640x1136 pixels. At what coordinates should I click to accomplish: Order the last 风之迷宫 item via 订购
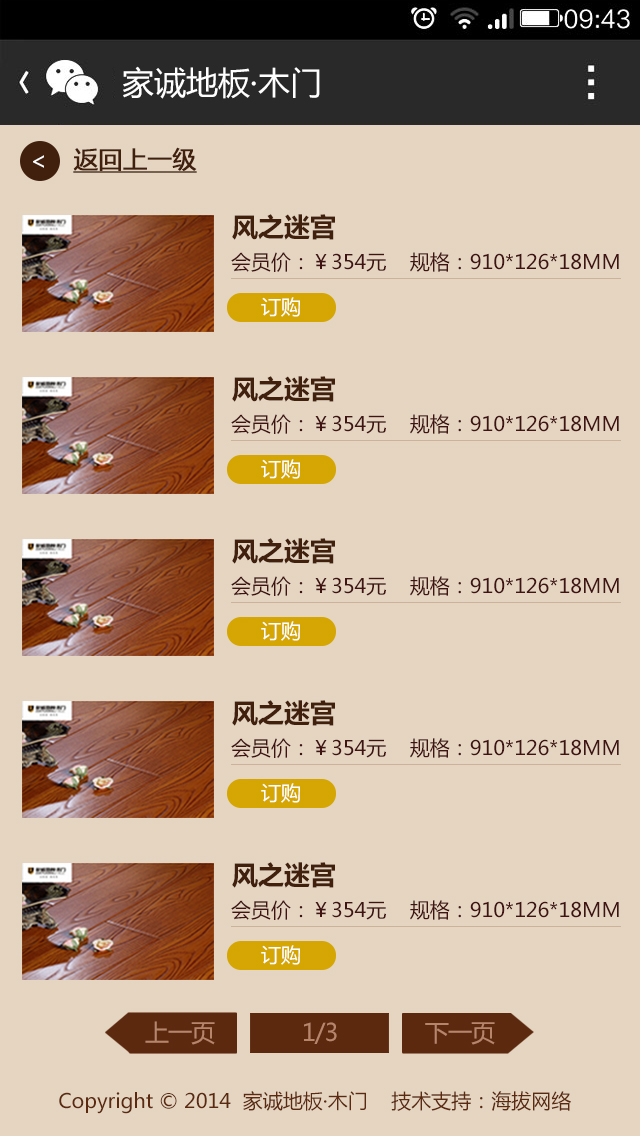point(281,955)
